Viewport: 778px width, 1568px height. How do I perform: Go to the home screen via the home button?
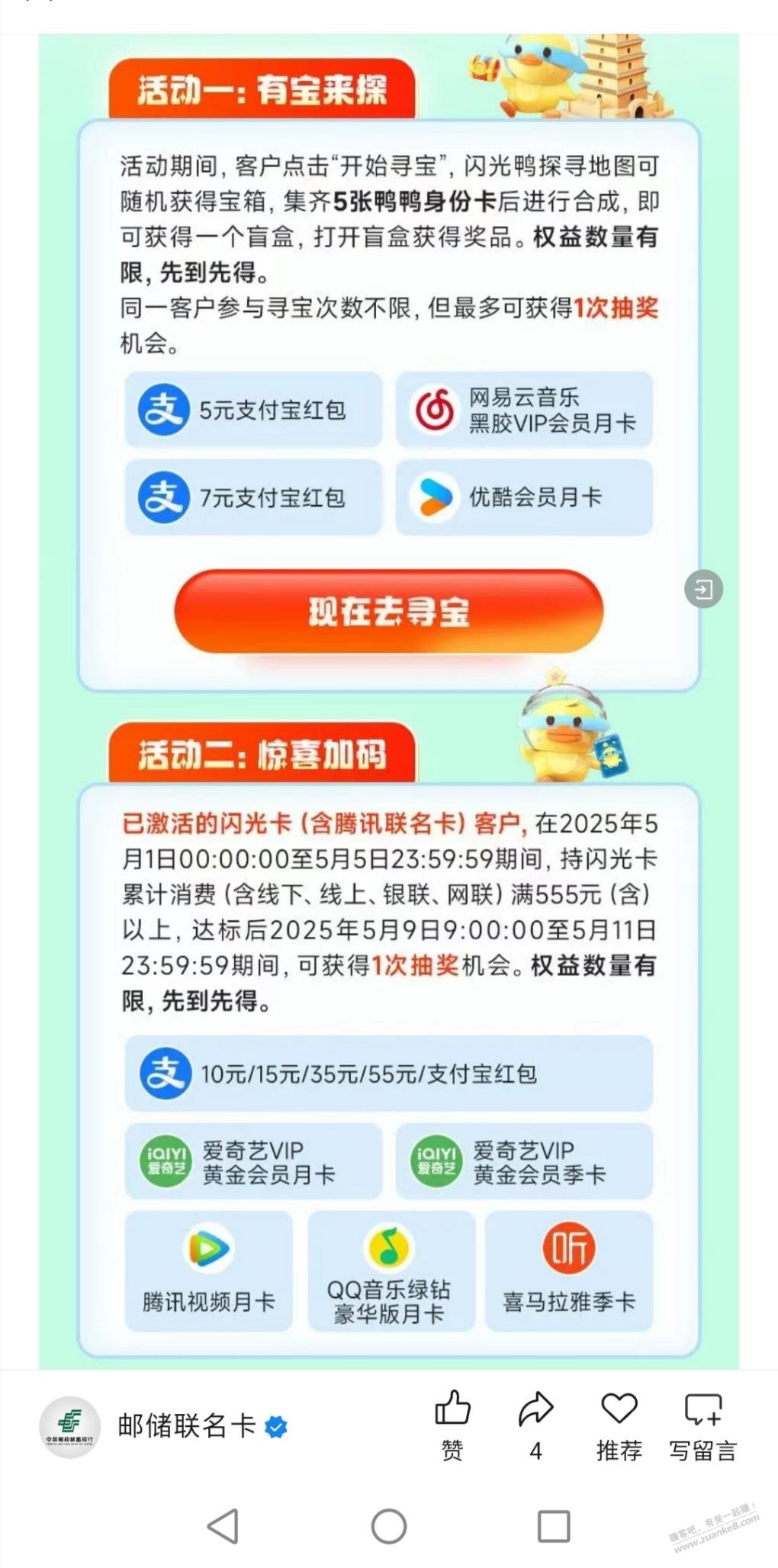389,1526
